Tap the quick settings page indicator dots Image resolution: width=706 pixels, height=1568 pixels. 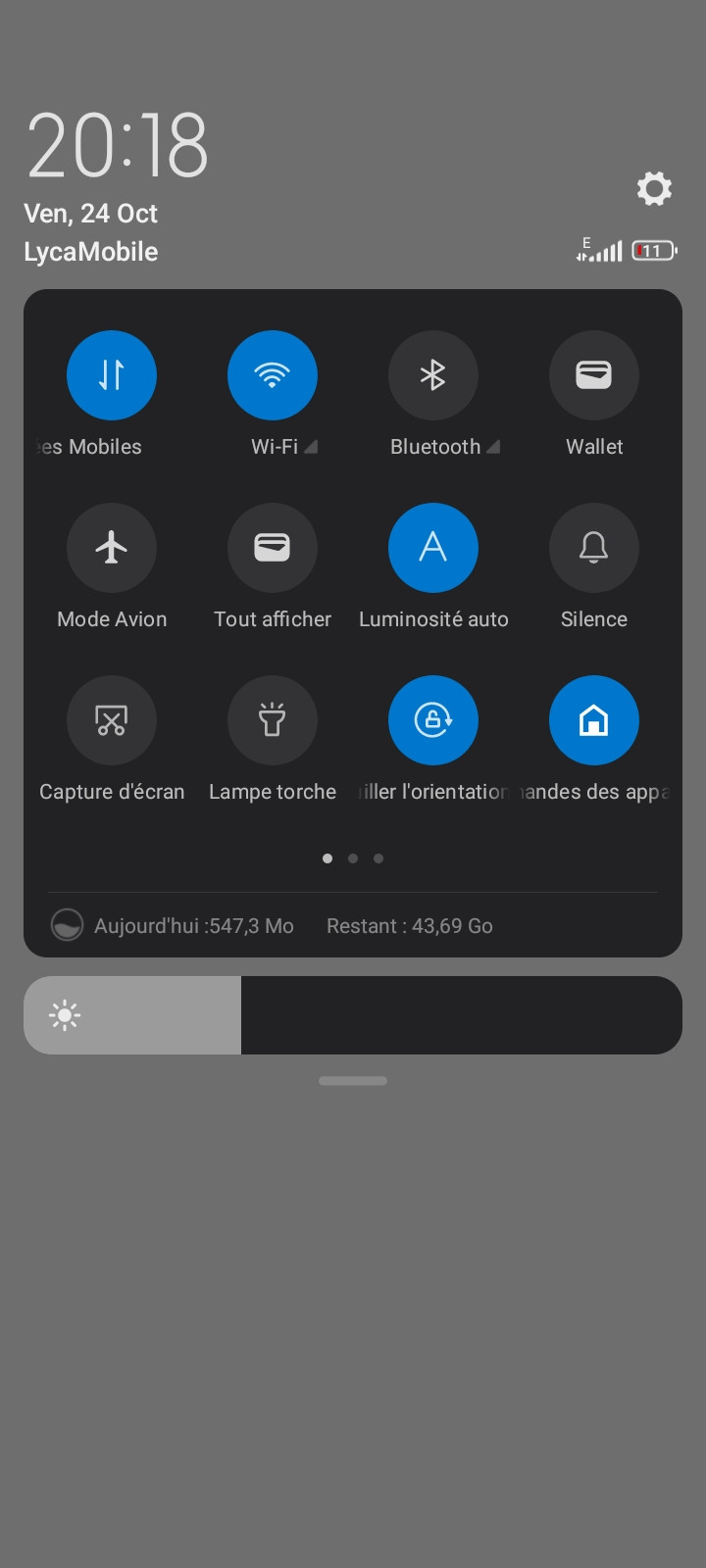tap(353, 858)
